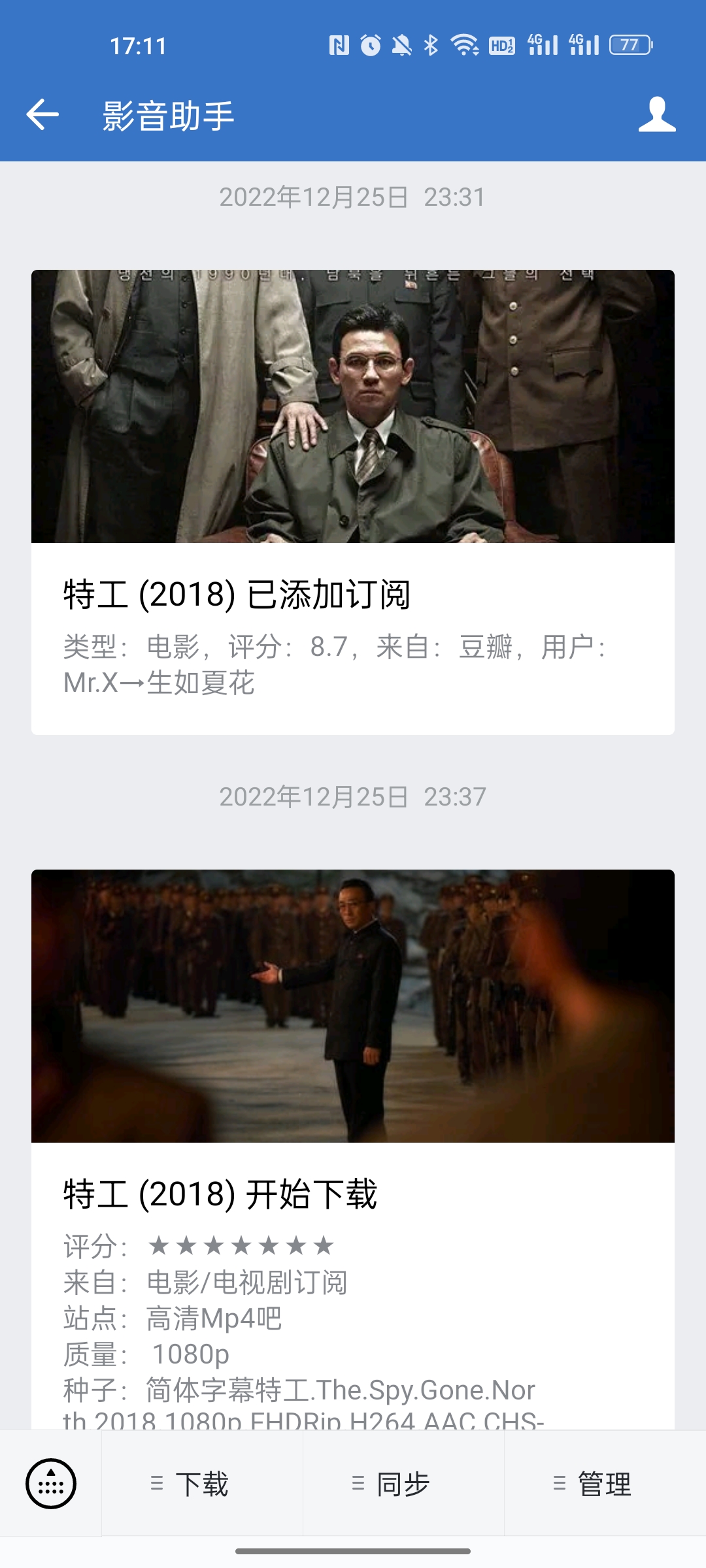Screen dimensions: 706x1568
Task: Go back from 影音助手 chat
Action: (43, 115)
